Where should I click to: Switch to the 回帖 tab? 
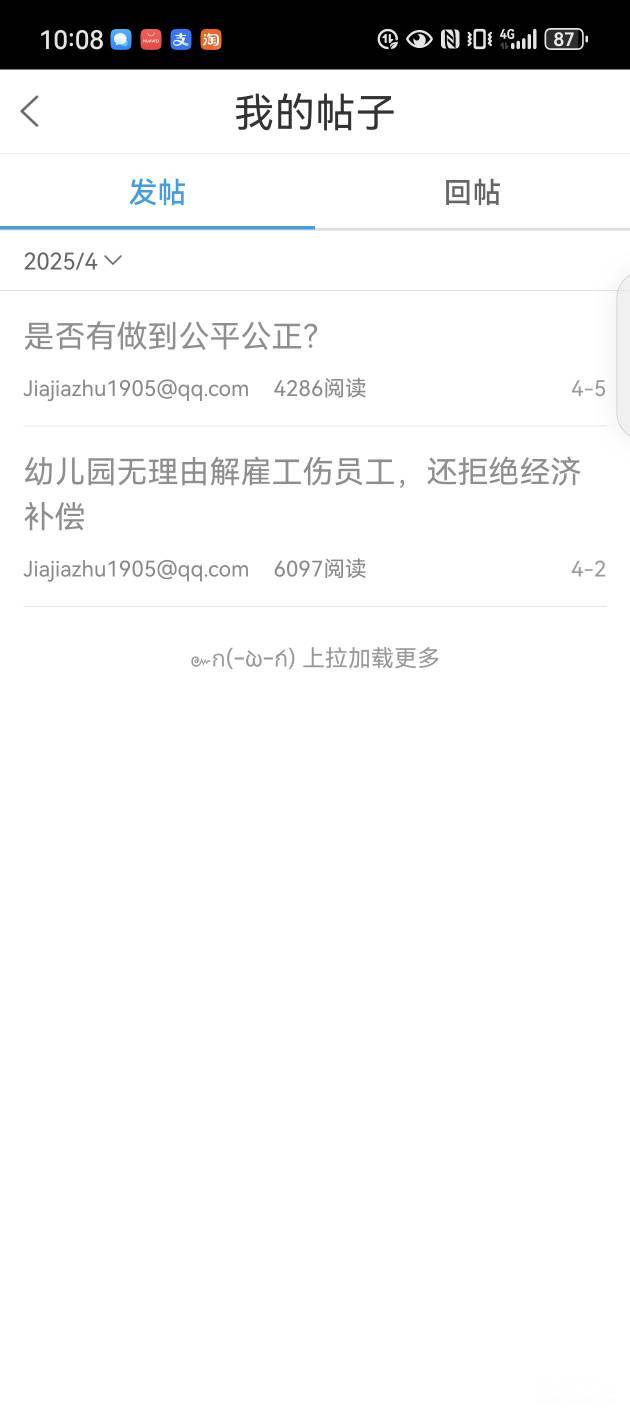[472, 192]
